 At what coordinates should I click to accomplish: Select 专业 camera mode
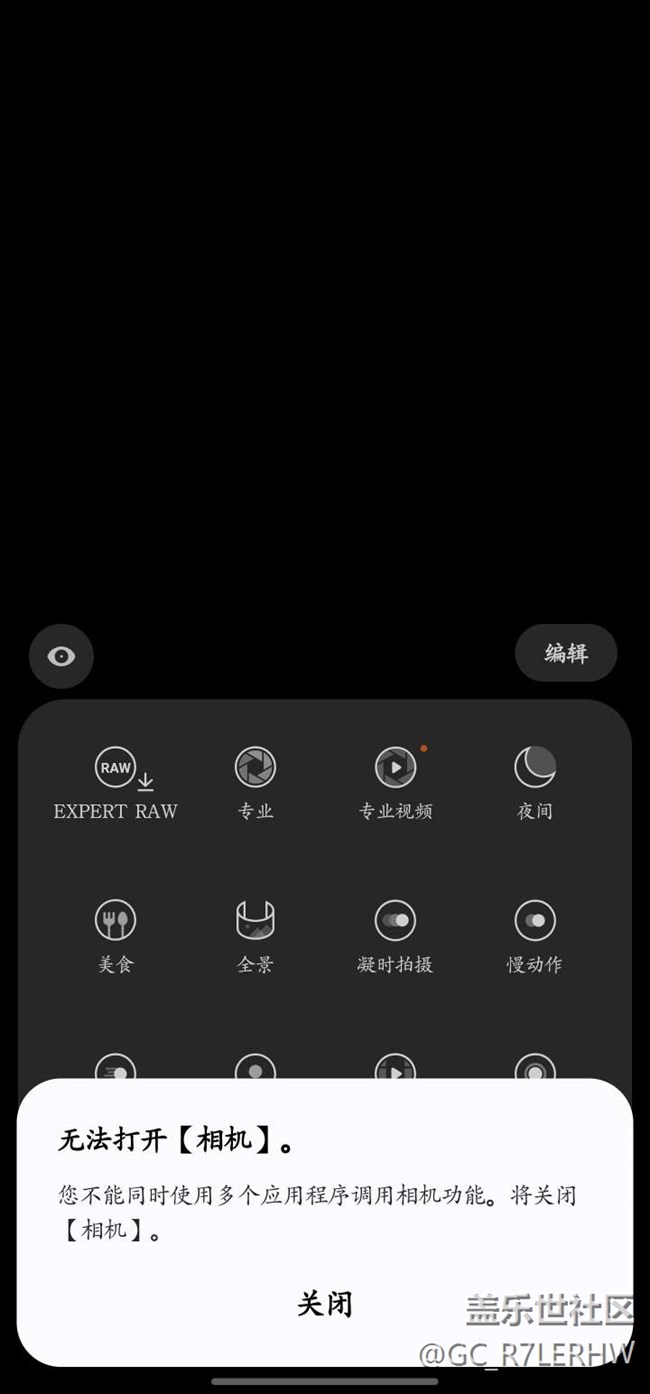(x=255, y=785)
